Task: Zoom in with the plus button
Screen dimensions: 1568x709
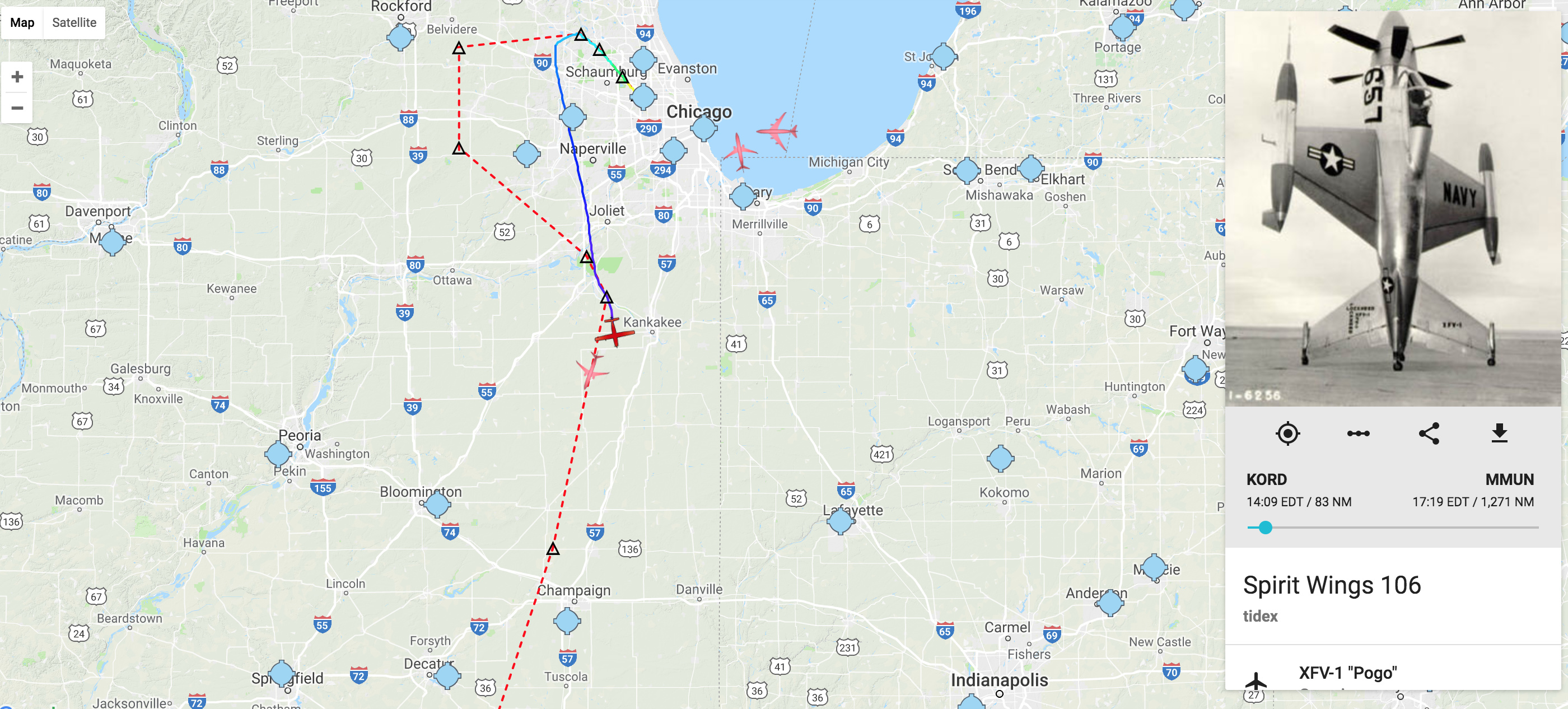Action: 17,77
